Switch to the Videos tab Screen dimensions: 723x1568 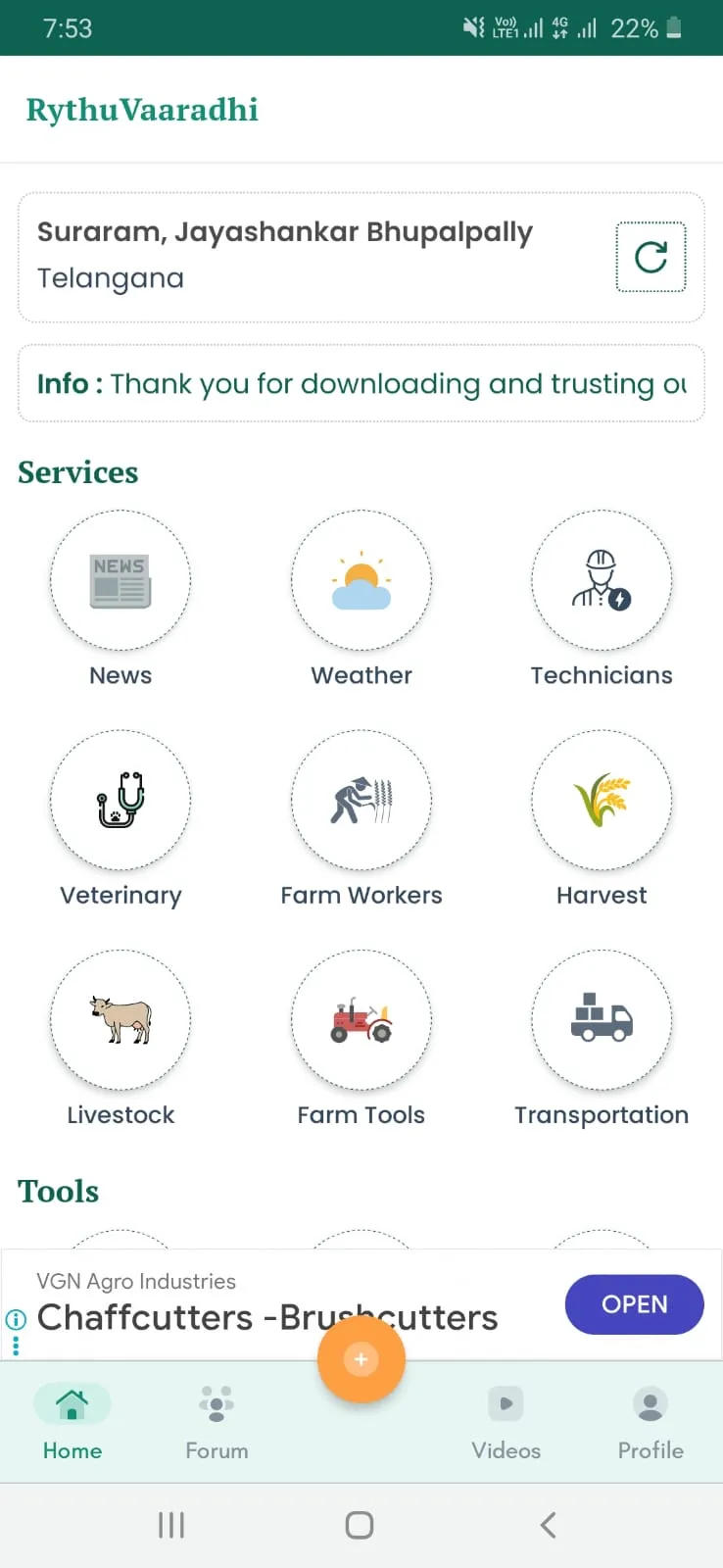[506, 1419]
